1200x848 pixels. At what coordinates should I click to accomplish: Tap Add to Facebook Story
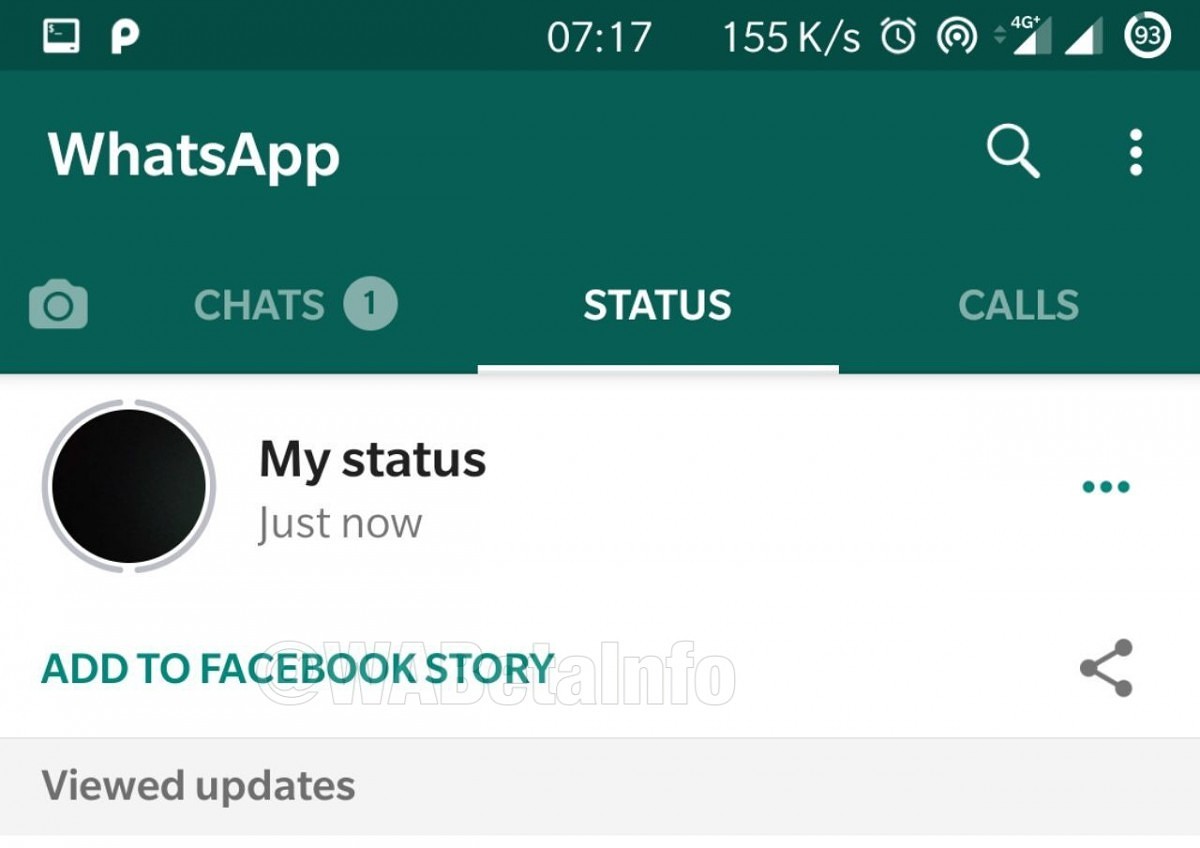point(297,668)
